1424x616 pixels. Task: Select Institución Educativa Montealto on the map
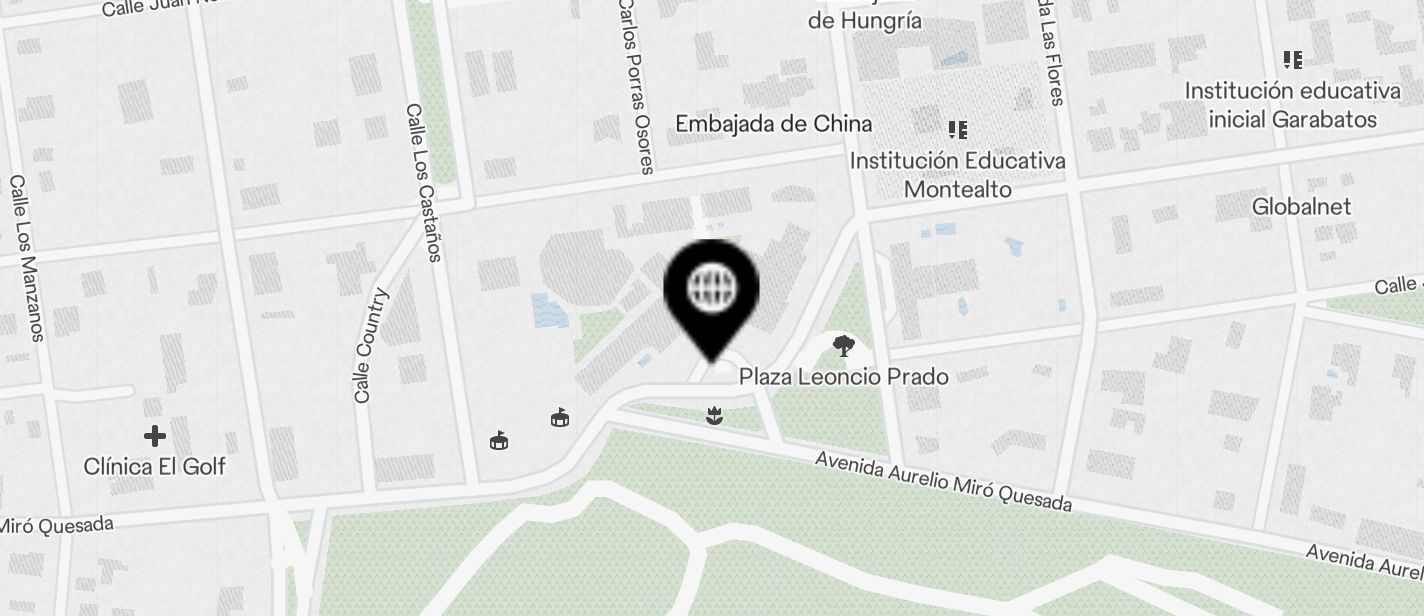958,130
